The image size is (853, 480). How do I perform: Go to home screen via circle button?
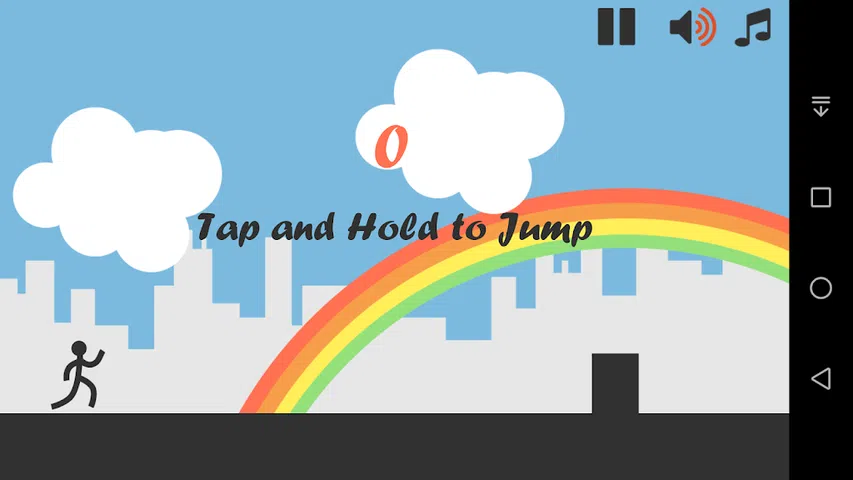[821, 288]
